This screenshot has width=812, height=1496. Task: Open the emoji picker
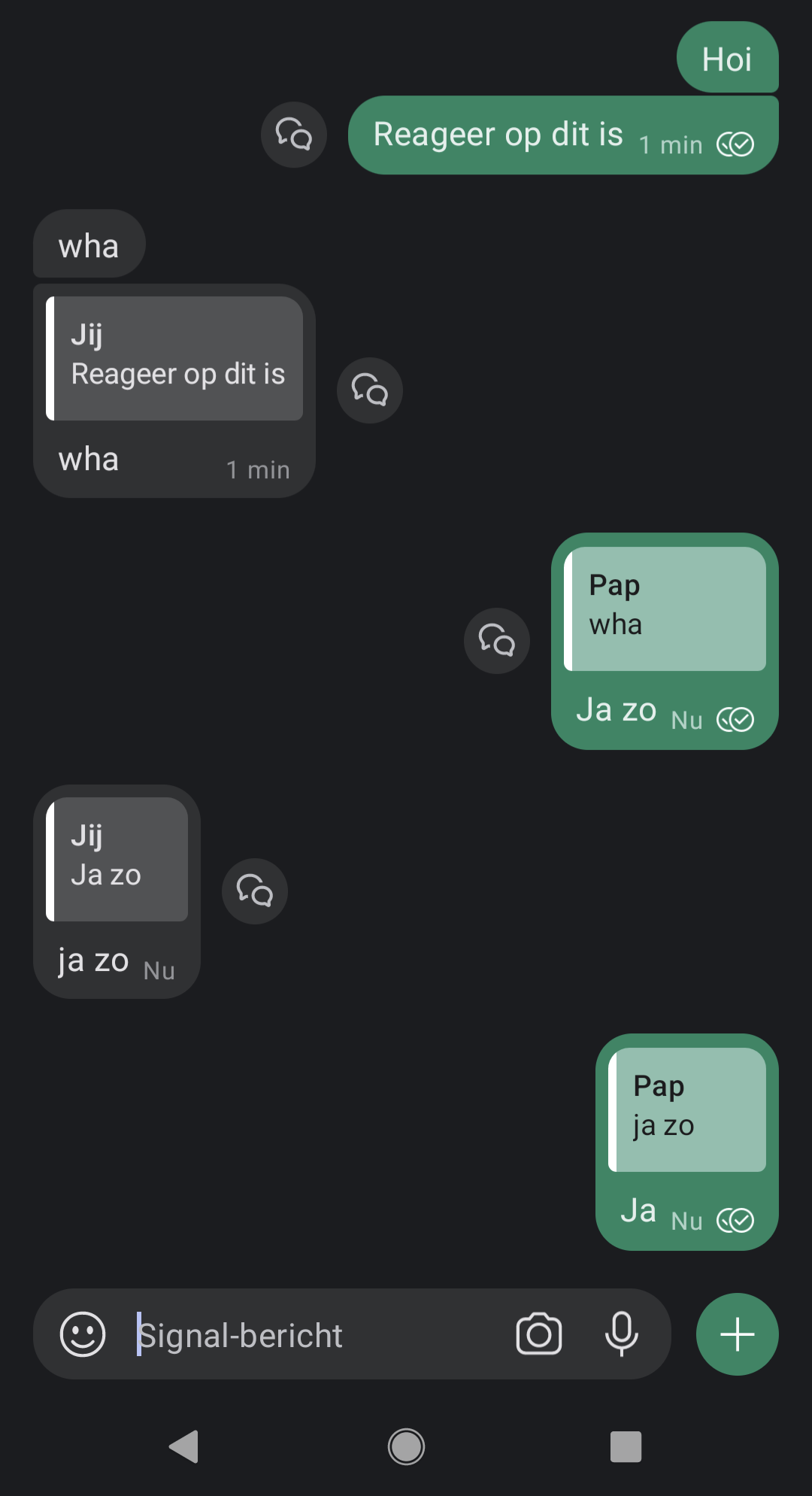click(x=83, y=1334)
